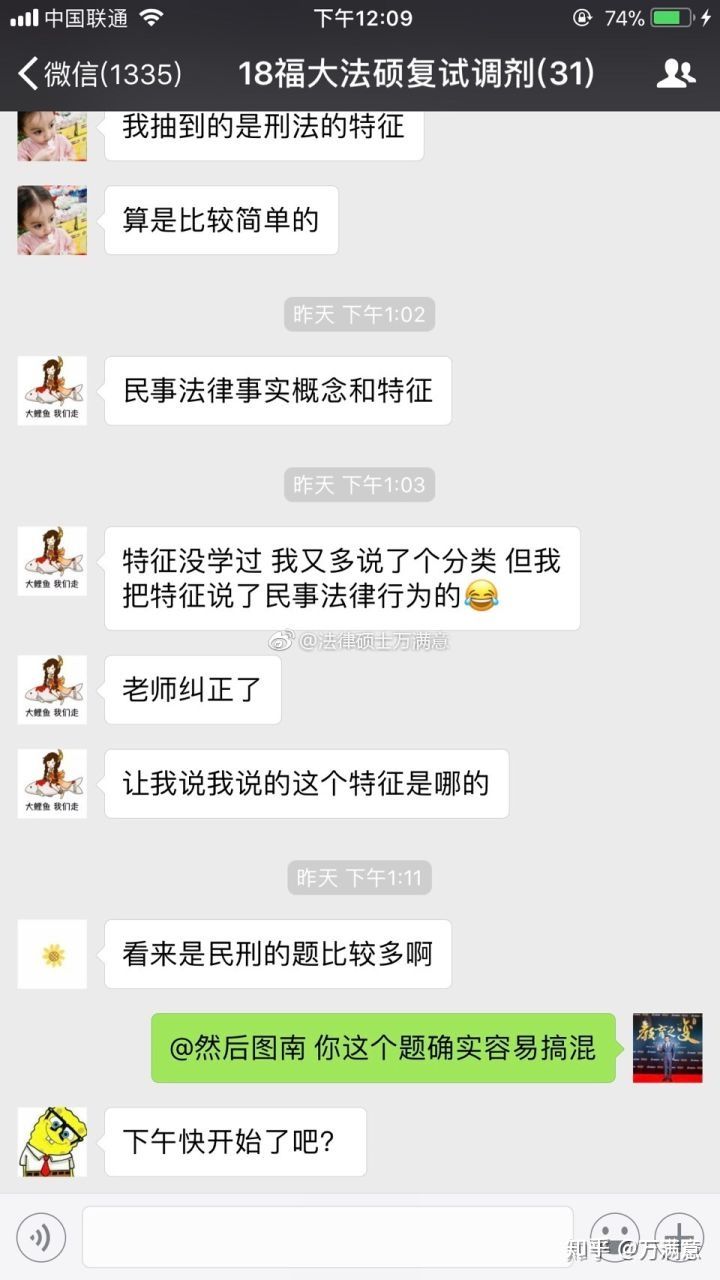Open the group members info icon
Screen dimensions: 720x1280
coord(676,73)
